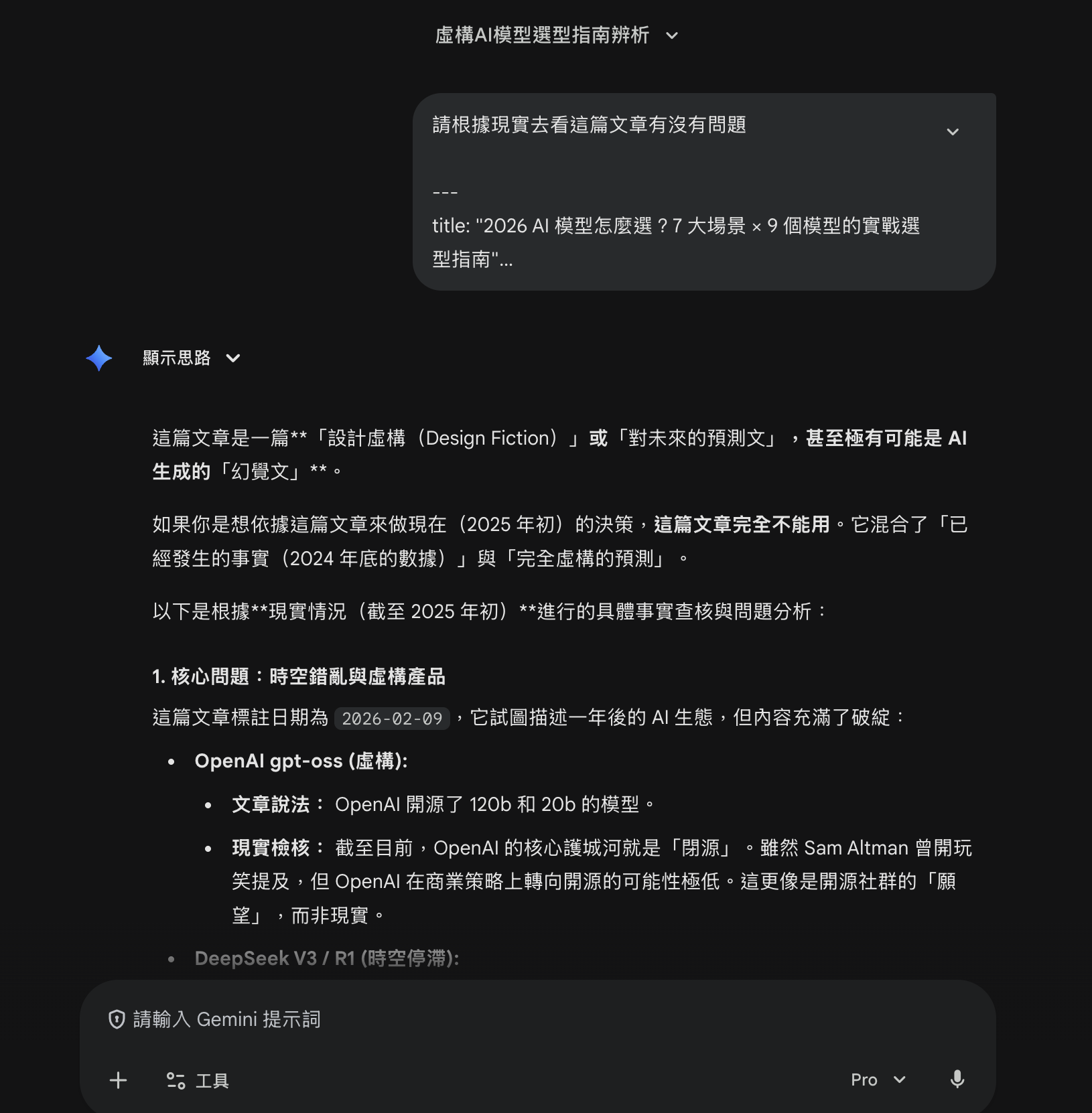1092x1113 pixels.
Task: Click the Gemini sparkle icon
Action: tap(98, 358)
